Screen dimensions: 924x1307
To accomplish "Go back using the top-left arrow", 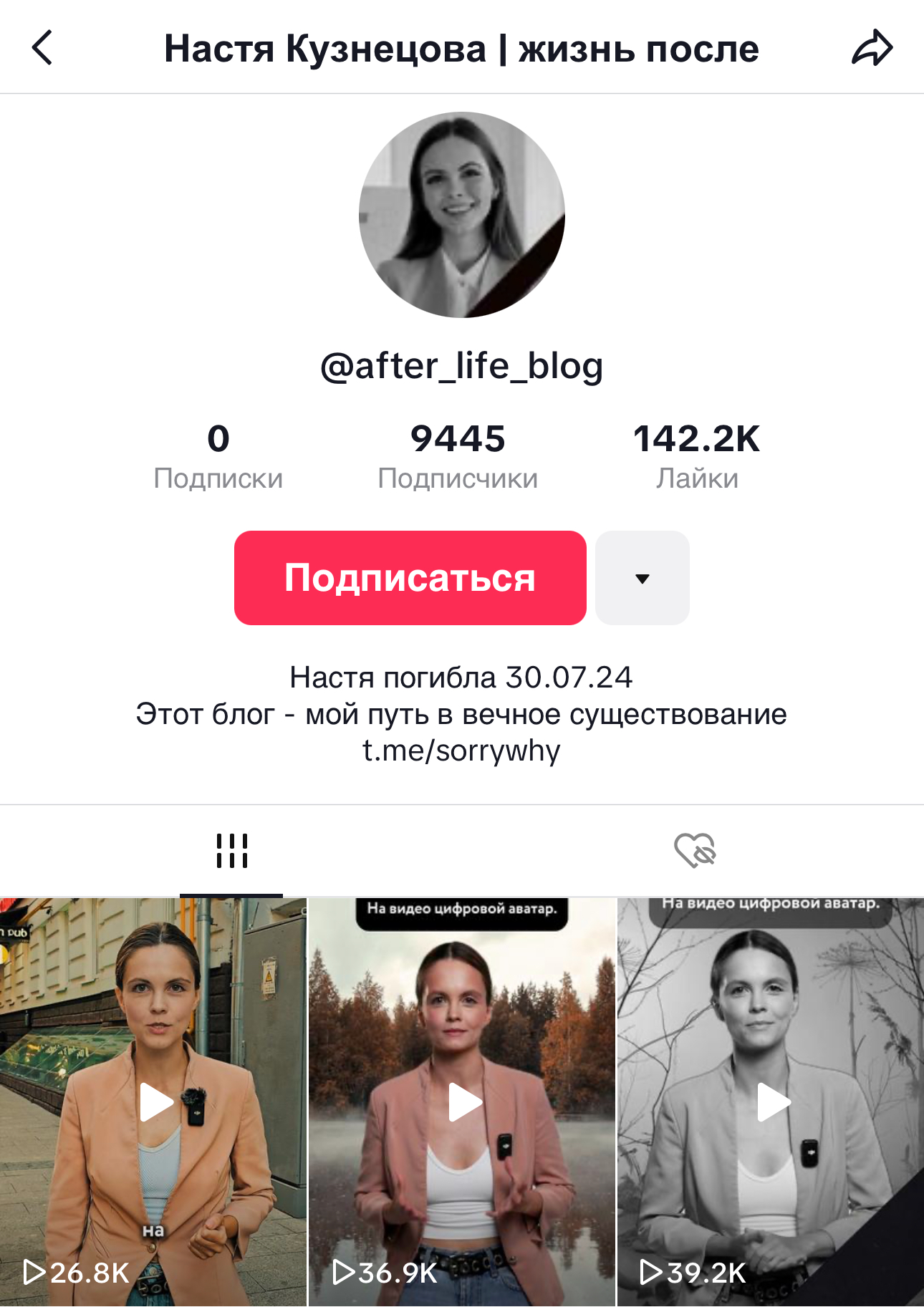I will tap(43, 48).
